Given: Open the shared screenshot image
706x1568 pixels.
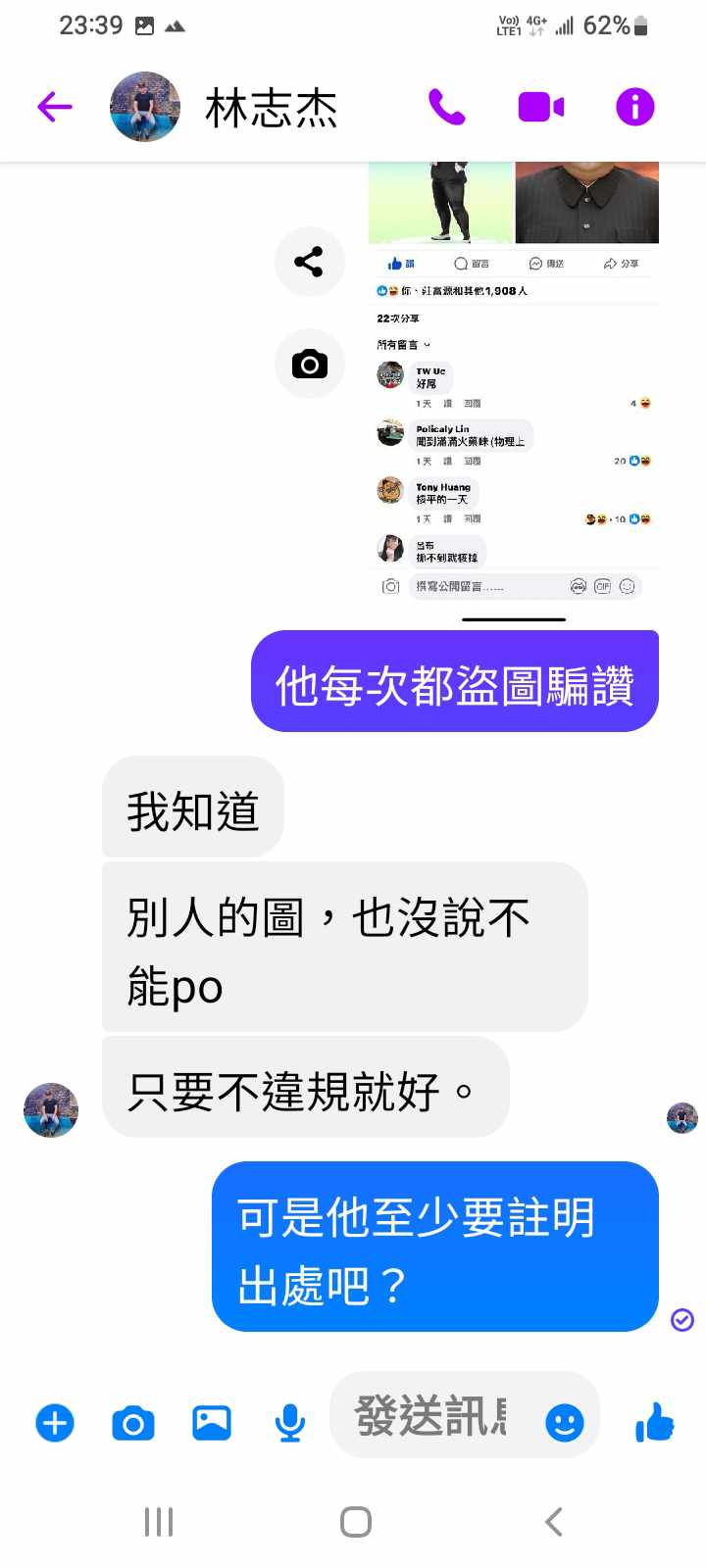Looking at the screenshot, I should (513, 392).
